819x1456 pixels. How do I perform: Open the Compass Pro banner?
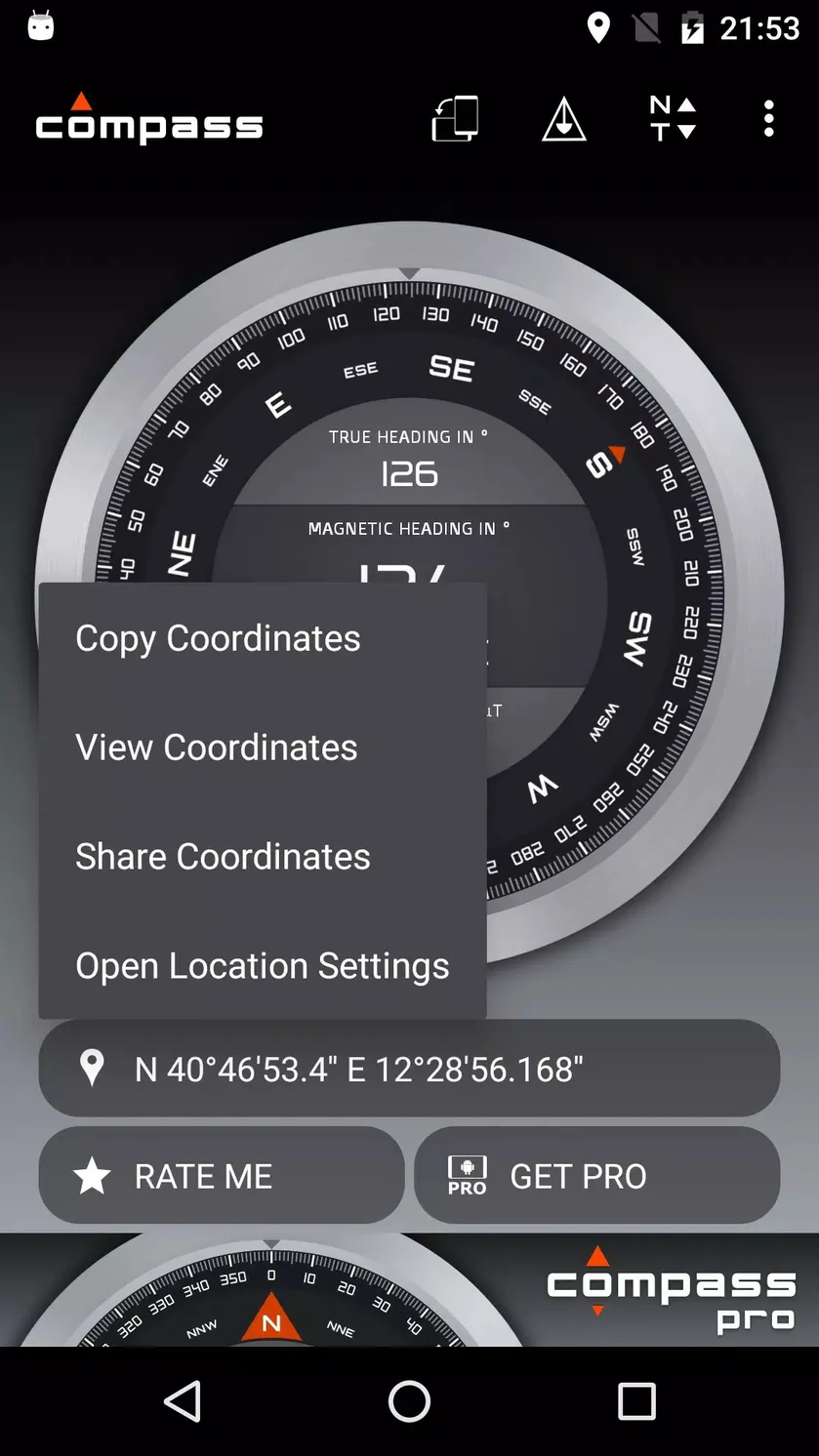[x=409, y=1290]
